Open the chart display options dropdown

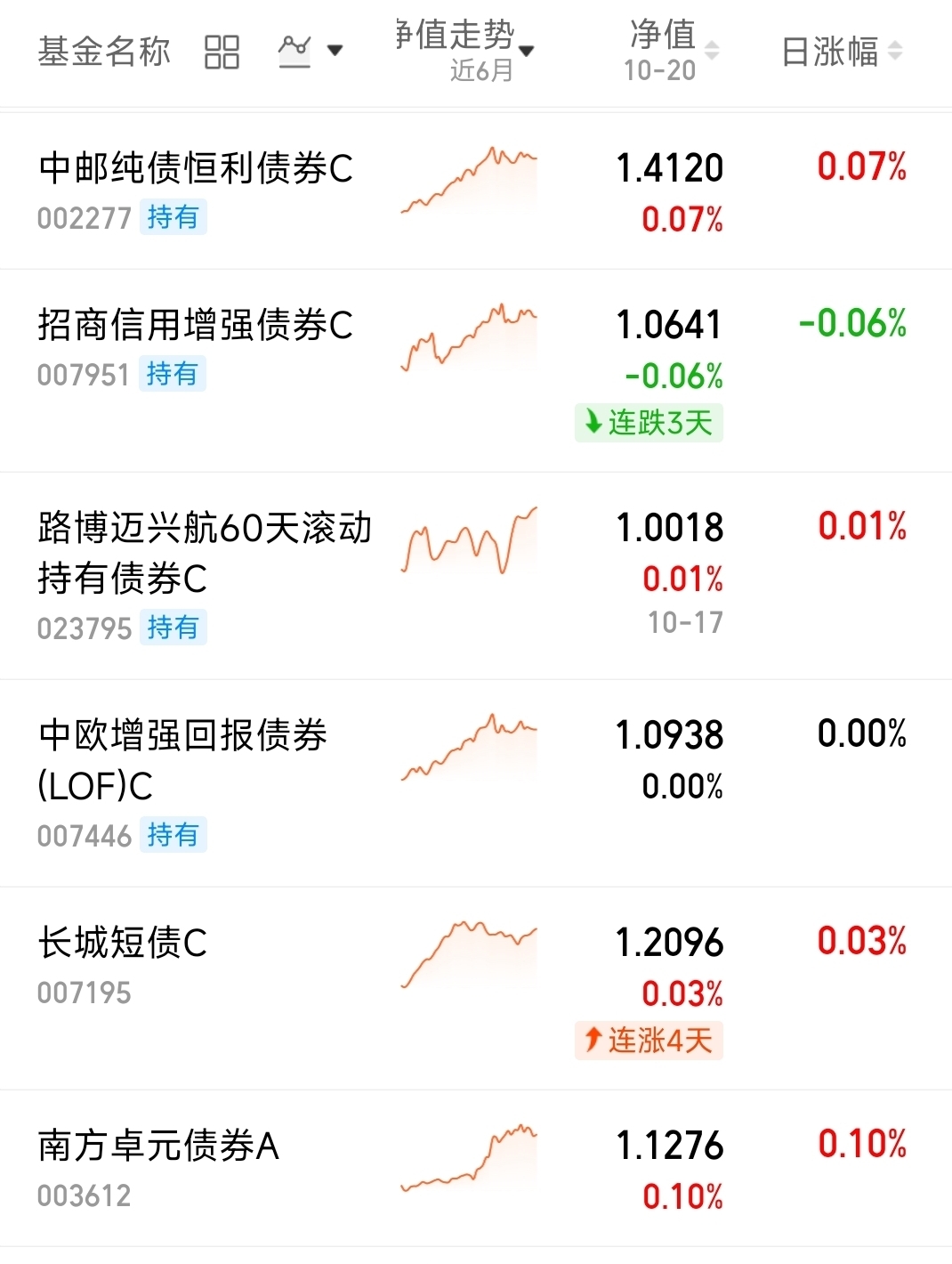click(x=310, y=51)
